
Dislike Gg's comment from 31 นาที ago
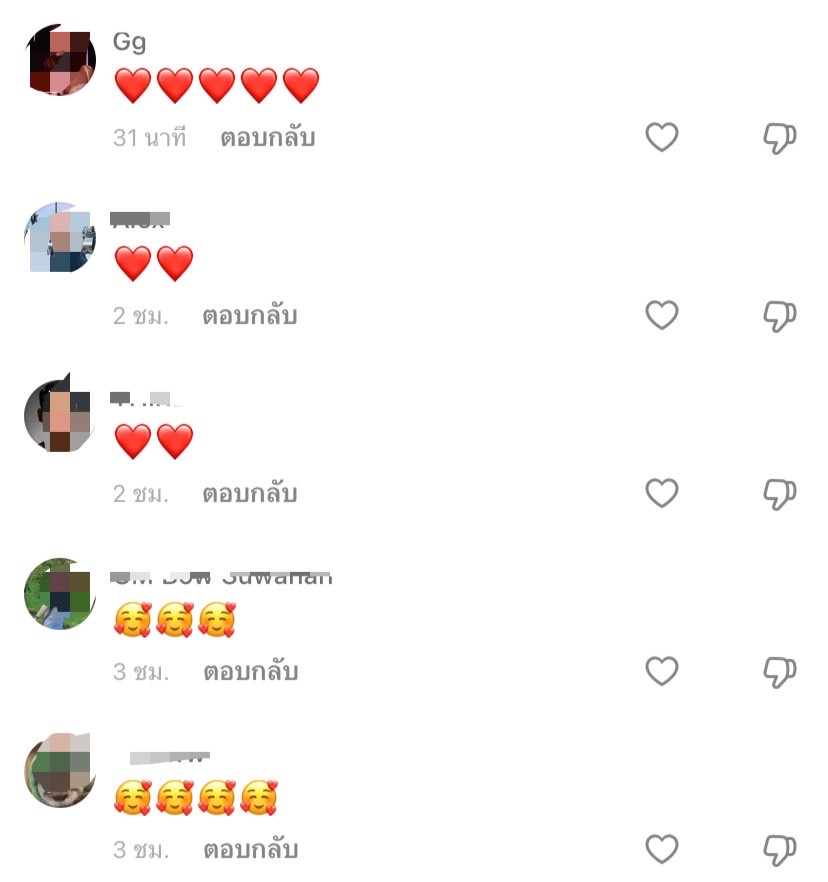(779, 138)
